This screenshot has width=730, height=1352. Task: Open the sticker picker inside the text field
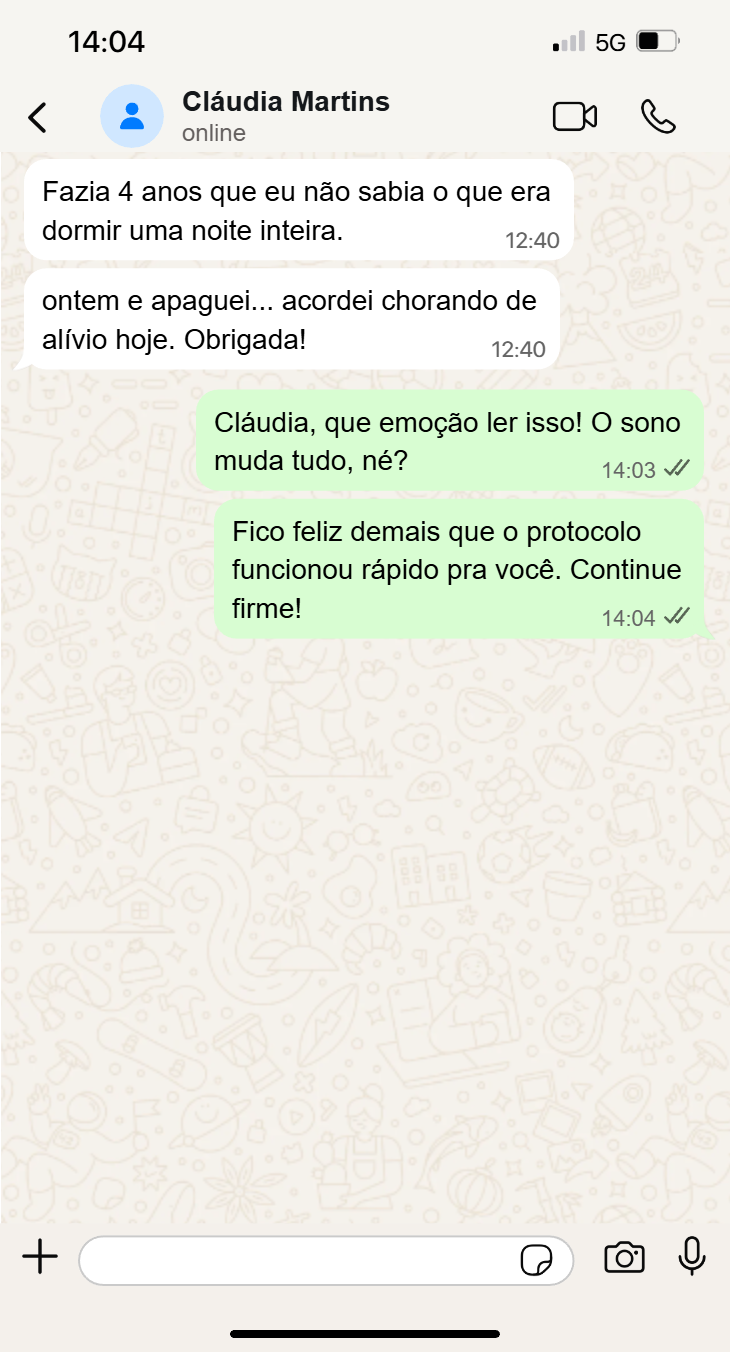coord(539,1261)
